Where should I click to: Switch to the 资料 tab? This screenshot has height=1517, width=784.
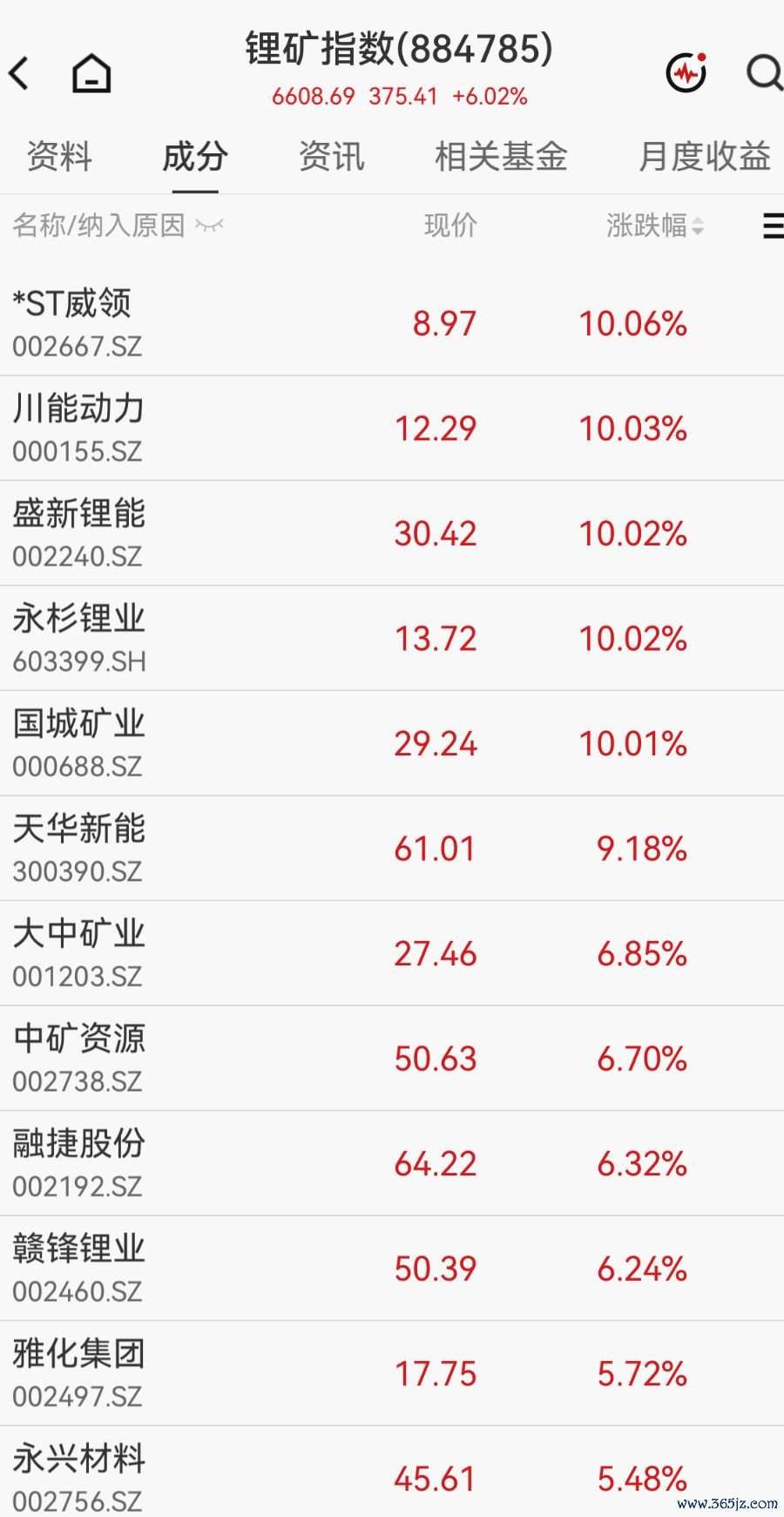[59, 157]
